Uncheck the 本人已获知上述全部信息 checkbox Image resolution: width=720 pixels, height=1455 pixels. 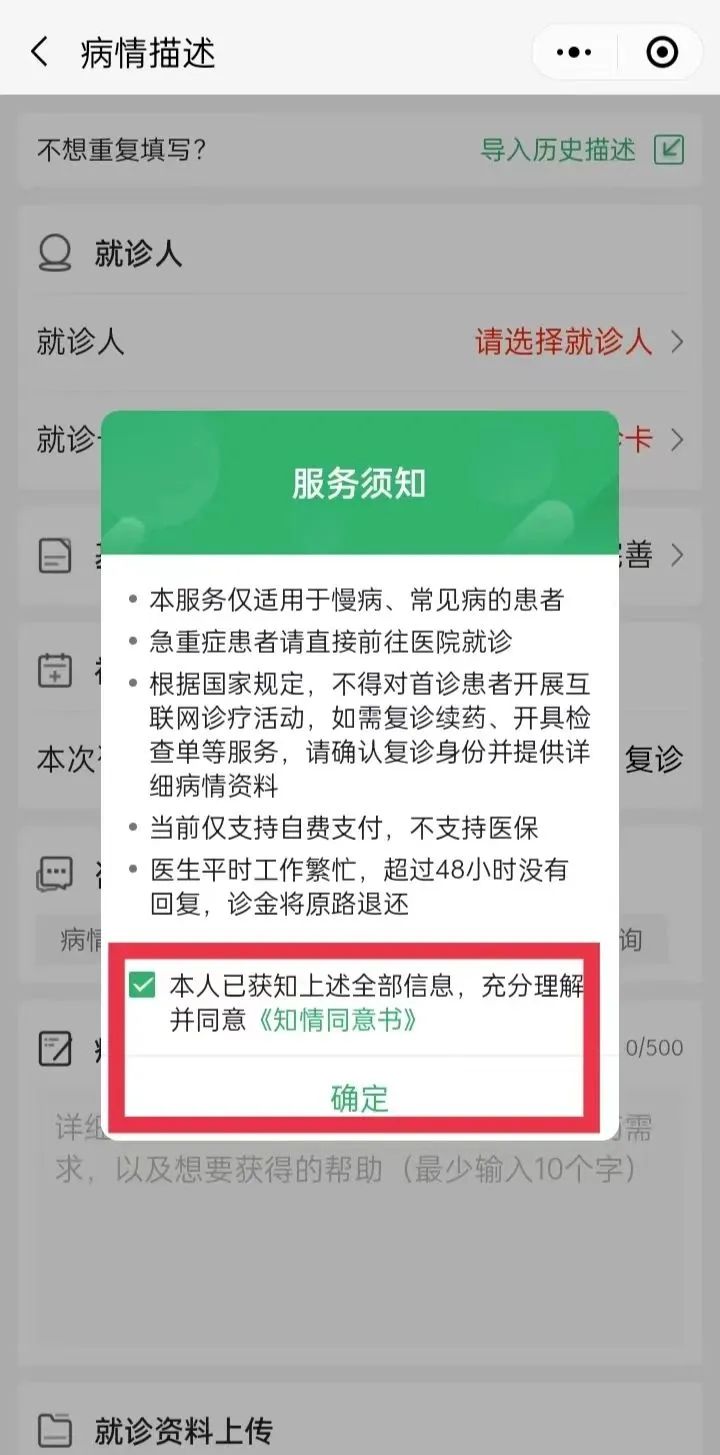(x=143, y=986)
